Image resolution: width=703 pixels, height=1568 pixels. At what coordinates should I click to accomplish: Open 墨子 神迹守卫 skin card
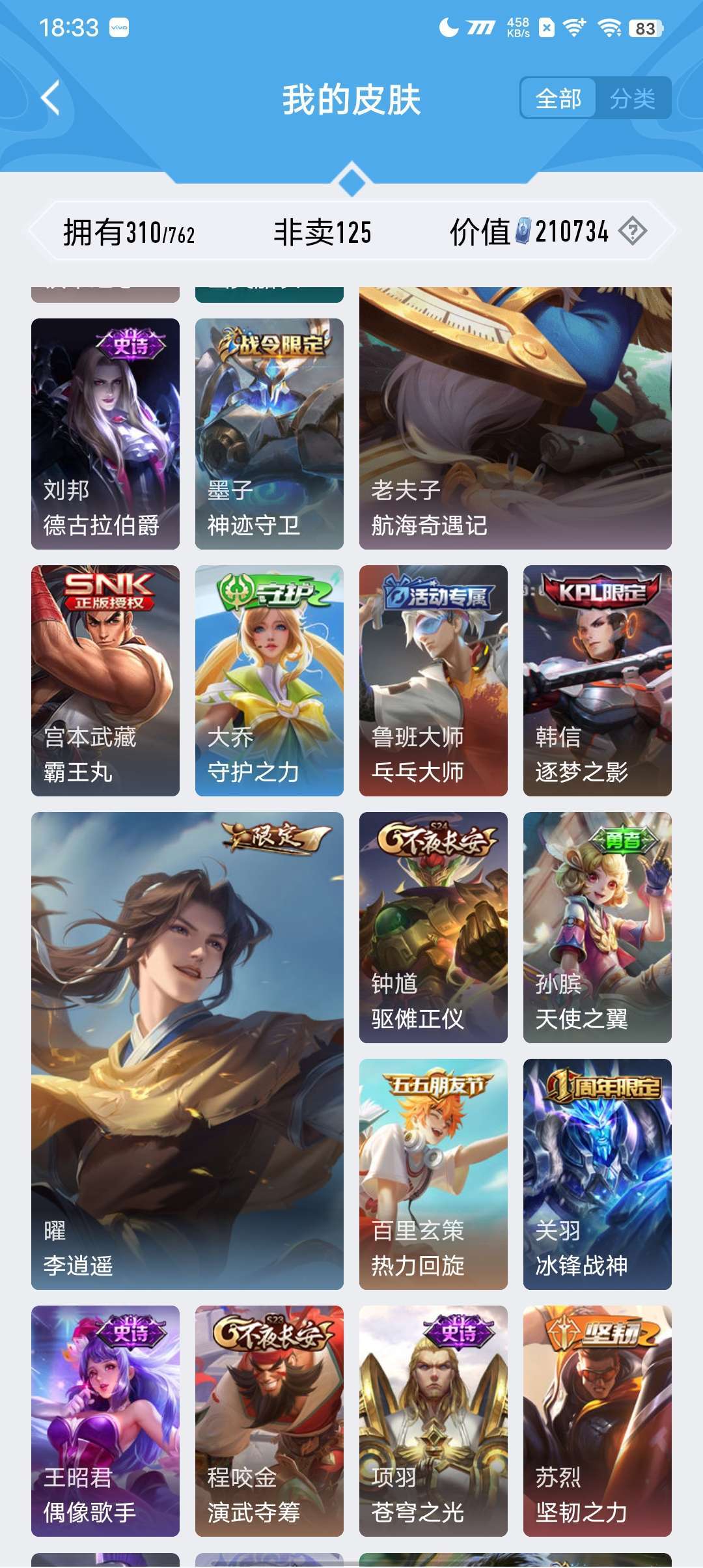pos(269,433)
